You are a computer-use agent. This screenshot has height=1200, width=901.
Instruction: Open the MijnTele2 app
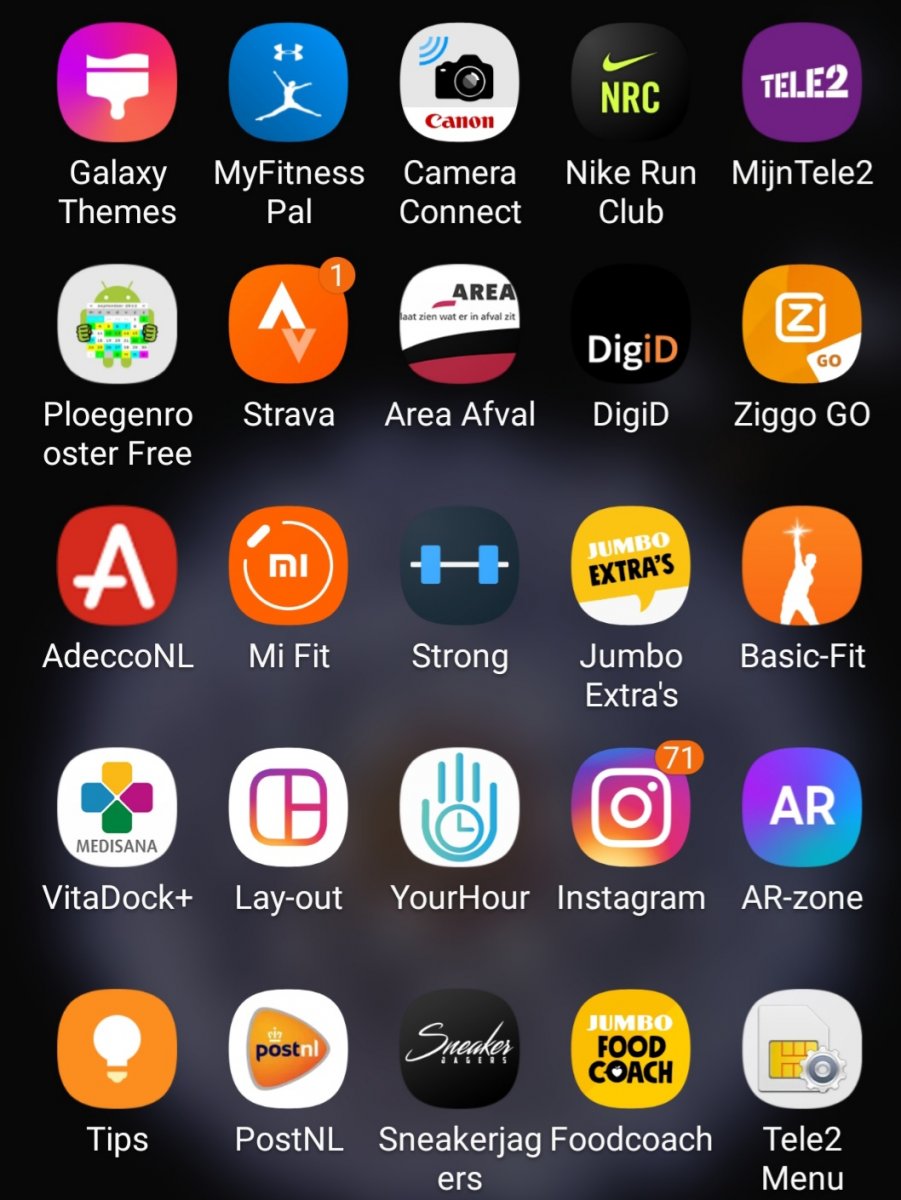pyautogui.click(x=802, y=82)
